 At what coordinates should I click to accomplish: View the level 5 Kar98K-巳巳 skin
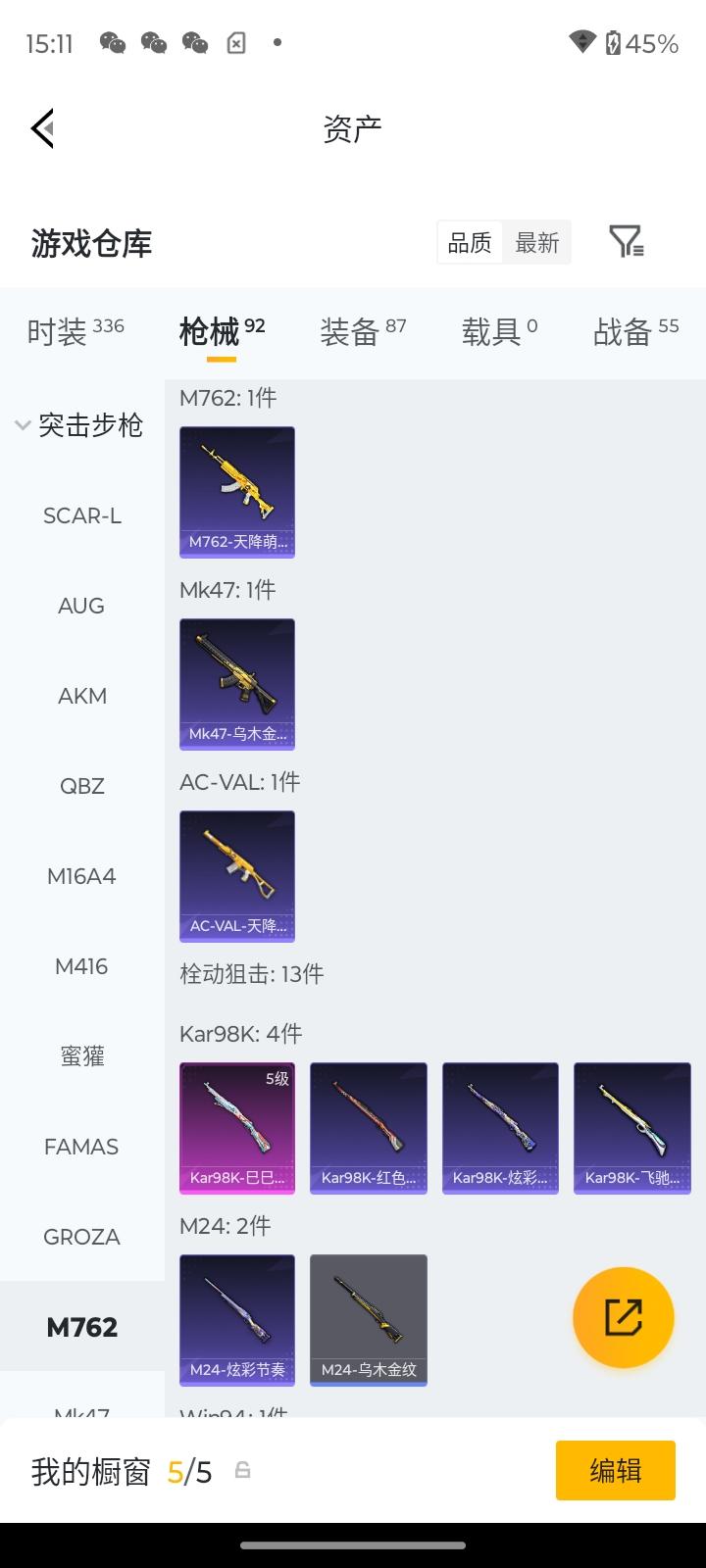pyautogui.click(x=237, y=1128)
